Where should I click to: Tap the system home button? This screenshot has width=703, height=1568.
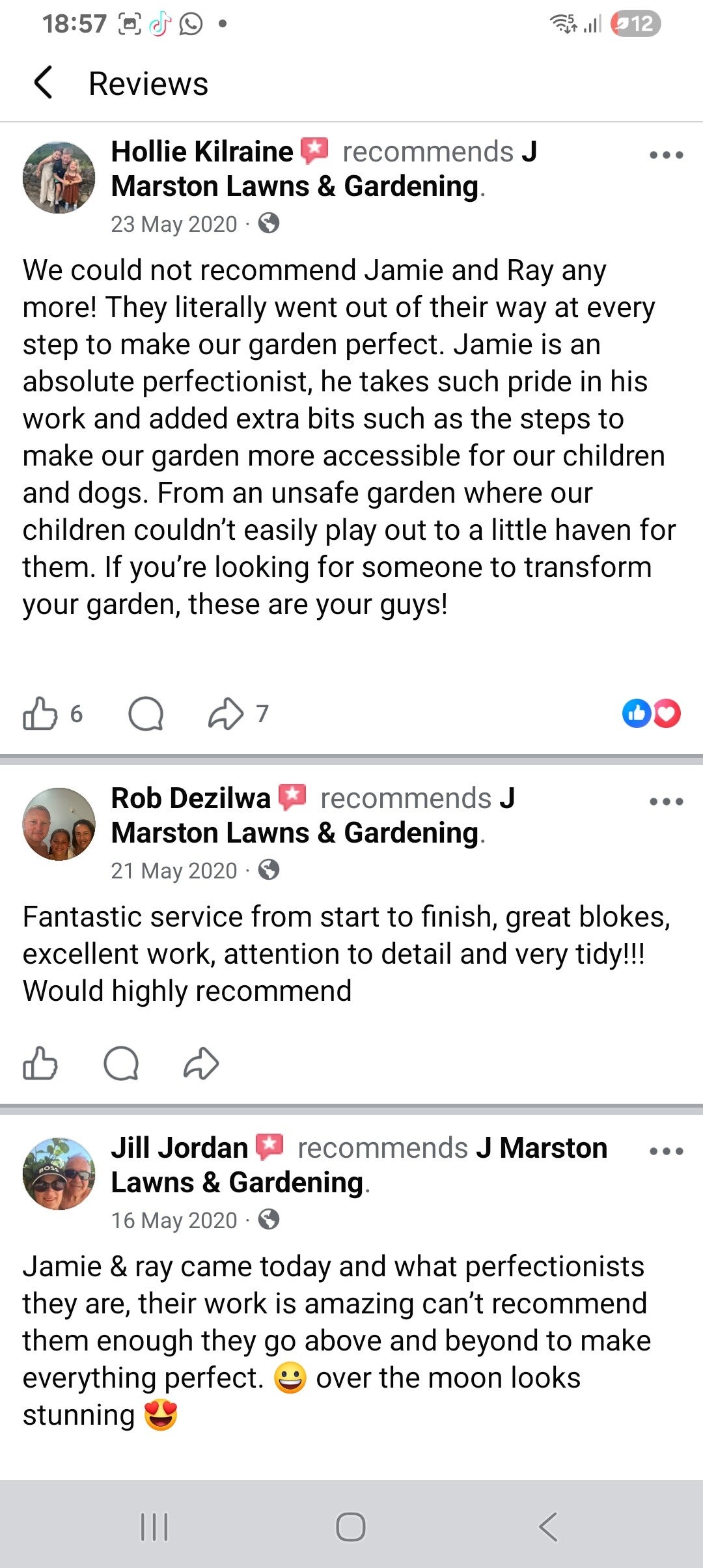[x=351, y=1526]
